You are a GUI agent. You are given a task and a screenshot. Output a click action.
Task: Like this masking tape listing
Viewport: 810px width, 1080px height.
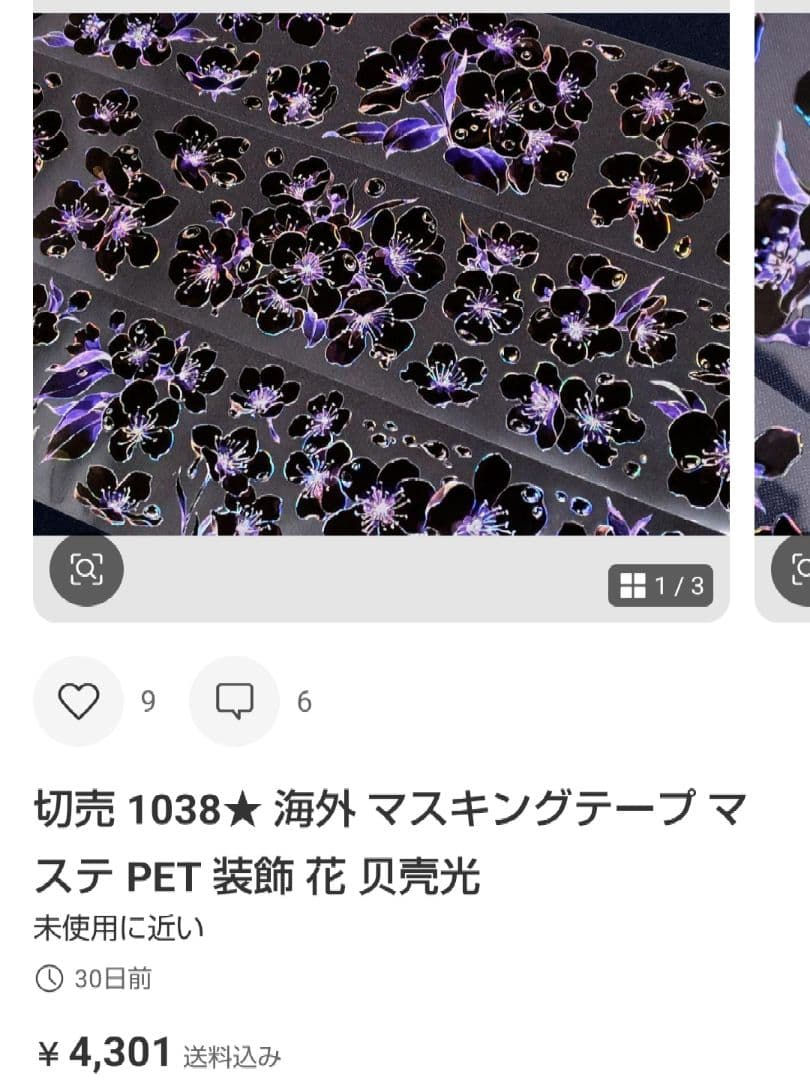coord(78,702)
